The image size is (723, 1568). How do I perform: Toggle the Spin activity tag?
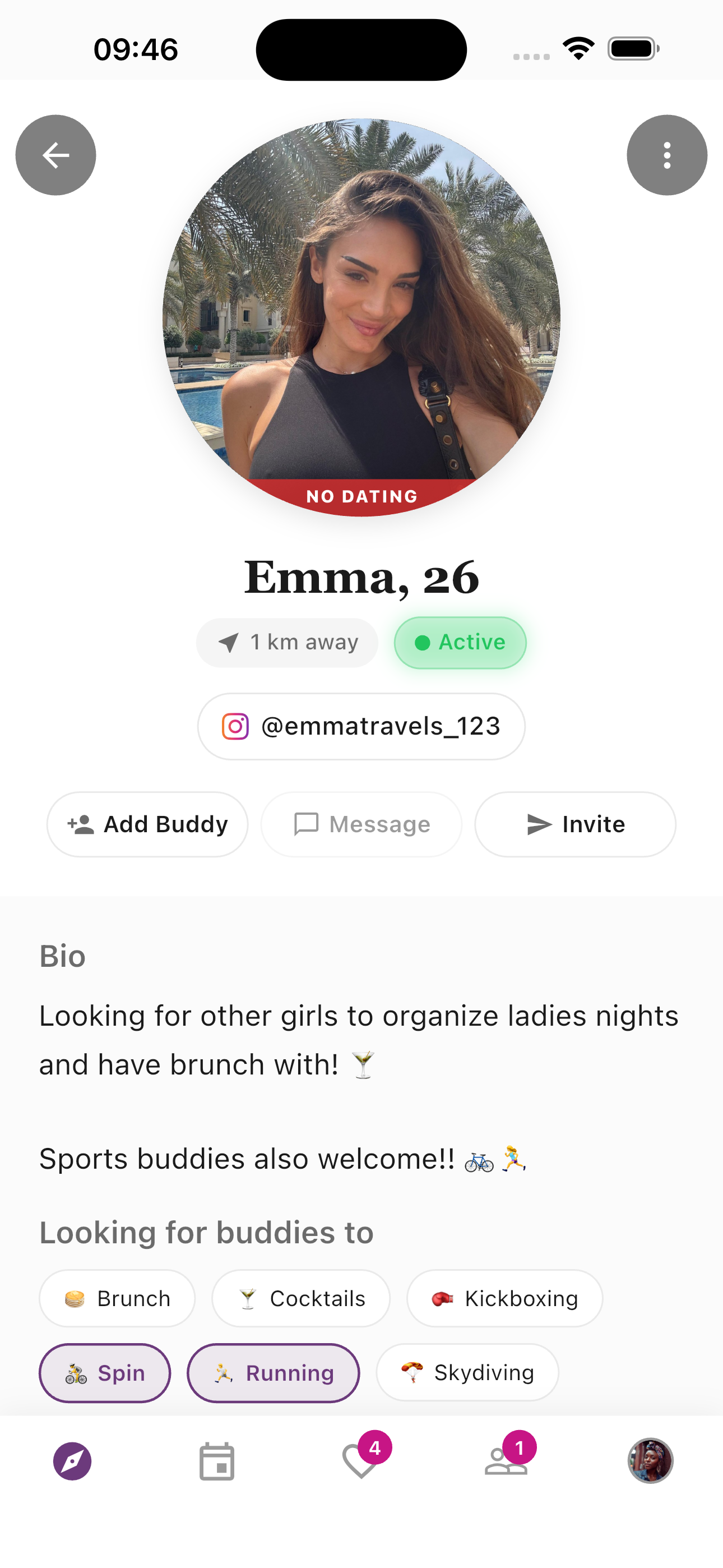[x=104, y=1373]
